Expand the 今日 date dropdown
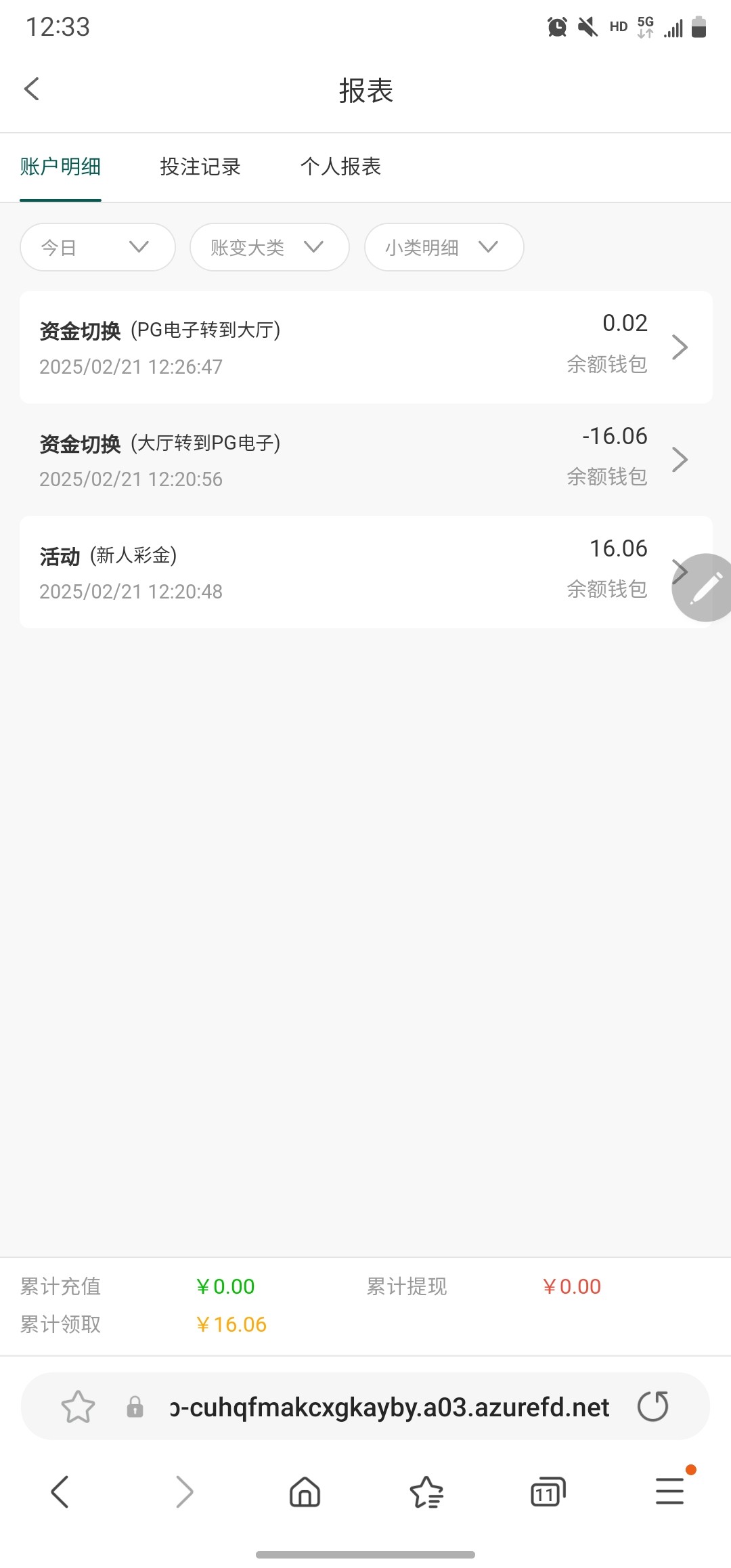The width and height of the screenshot is (731, 1568). point(97,247)
